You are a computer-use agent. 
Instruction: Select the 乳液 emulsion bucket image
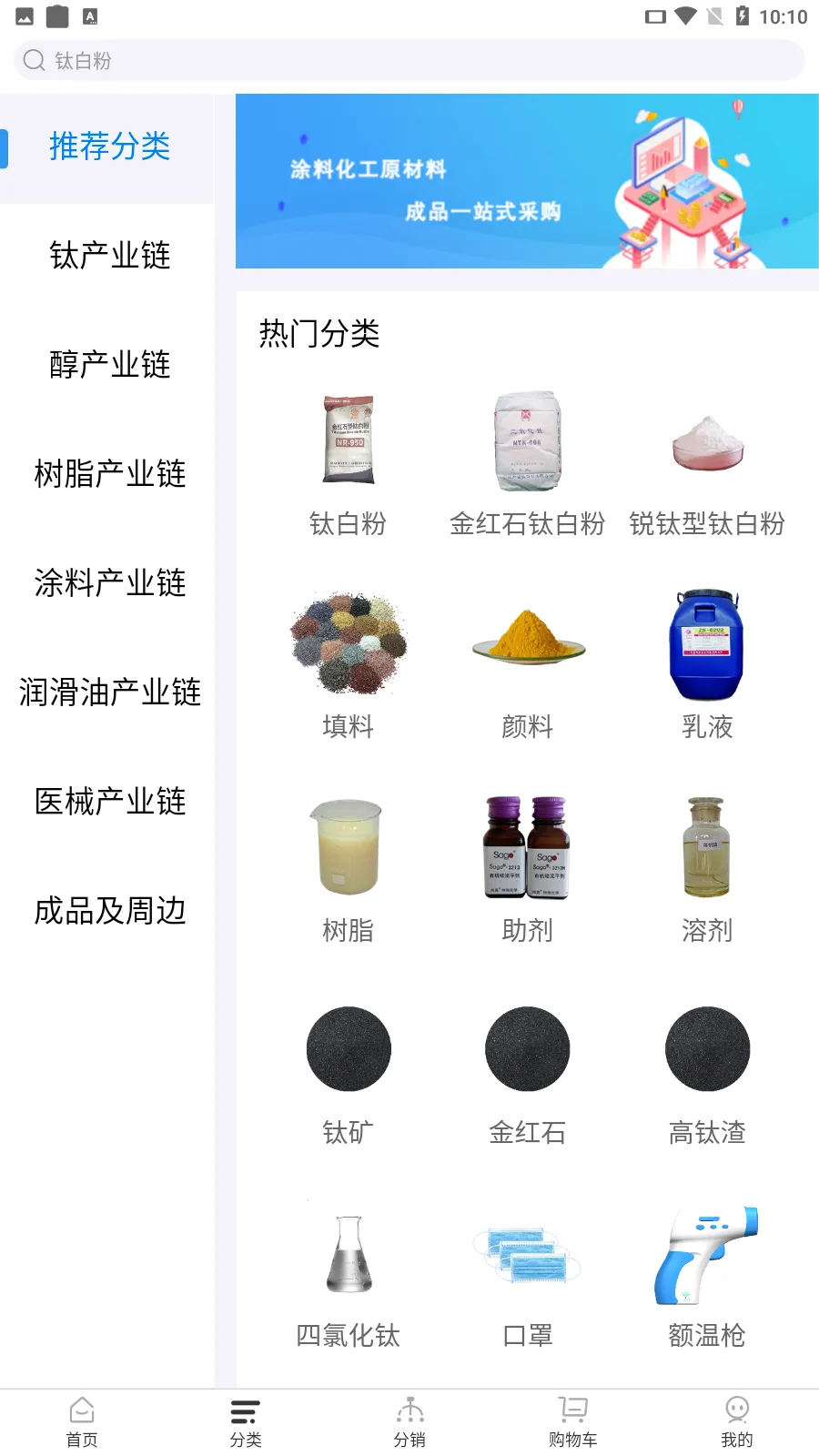[x=707, y=646]
